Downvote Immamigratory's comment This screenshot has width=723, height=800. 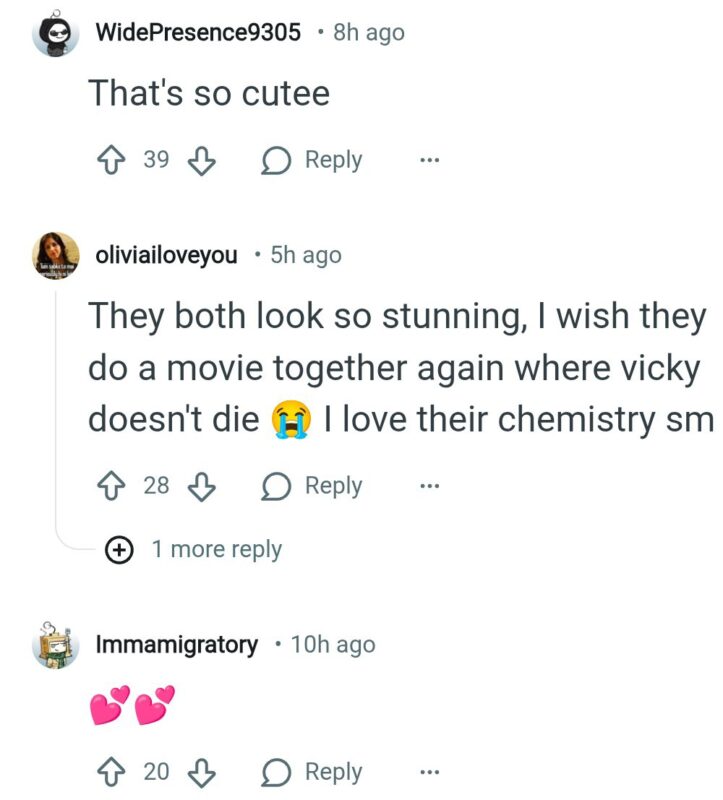point(203,772)
